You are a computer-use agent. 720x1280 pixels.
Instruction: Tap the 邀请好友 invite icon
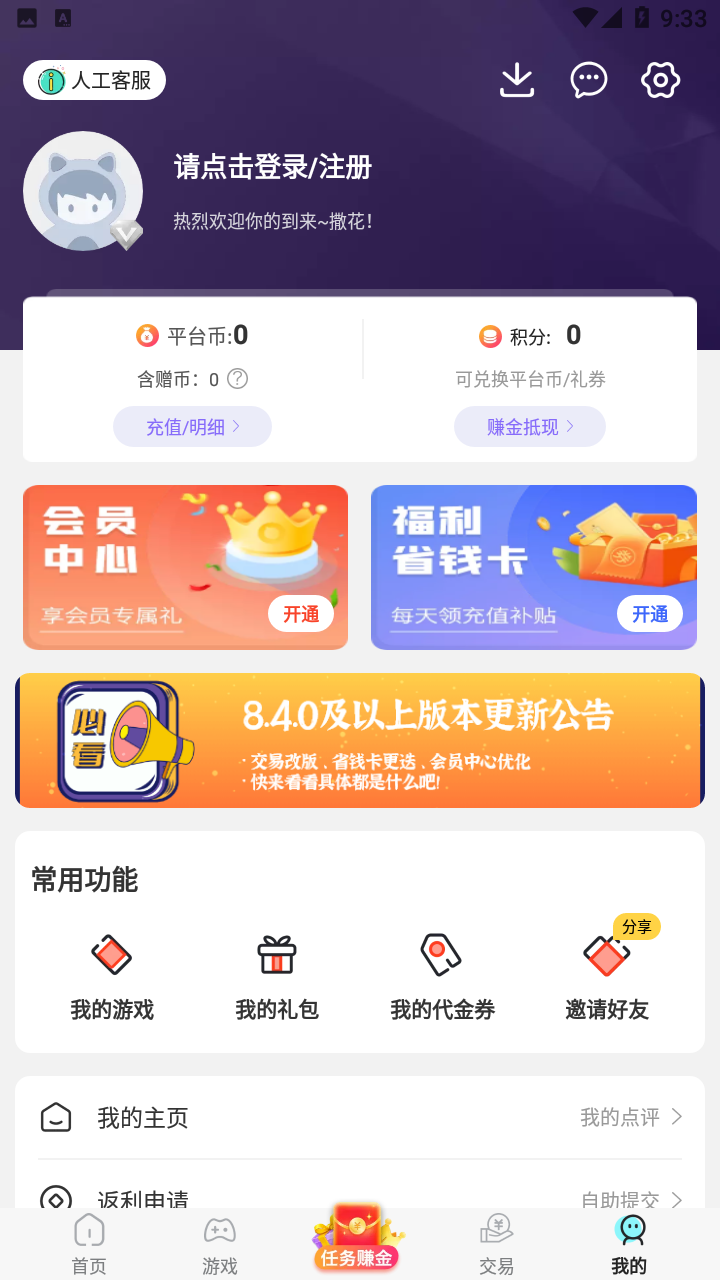(607, 955)
